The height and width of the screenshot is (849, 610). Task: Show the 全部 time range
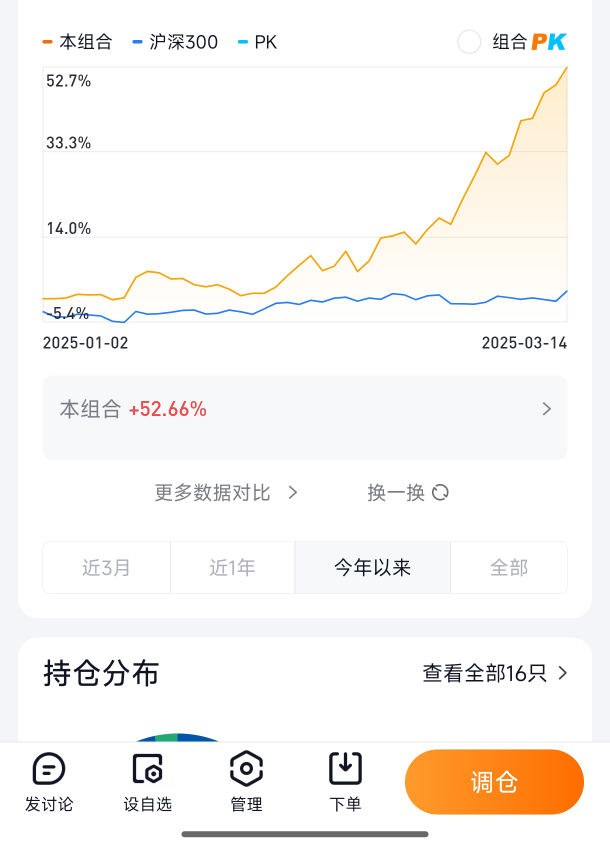pyautogui.click(x=509, y=567)
